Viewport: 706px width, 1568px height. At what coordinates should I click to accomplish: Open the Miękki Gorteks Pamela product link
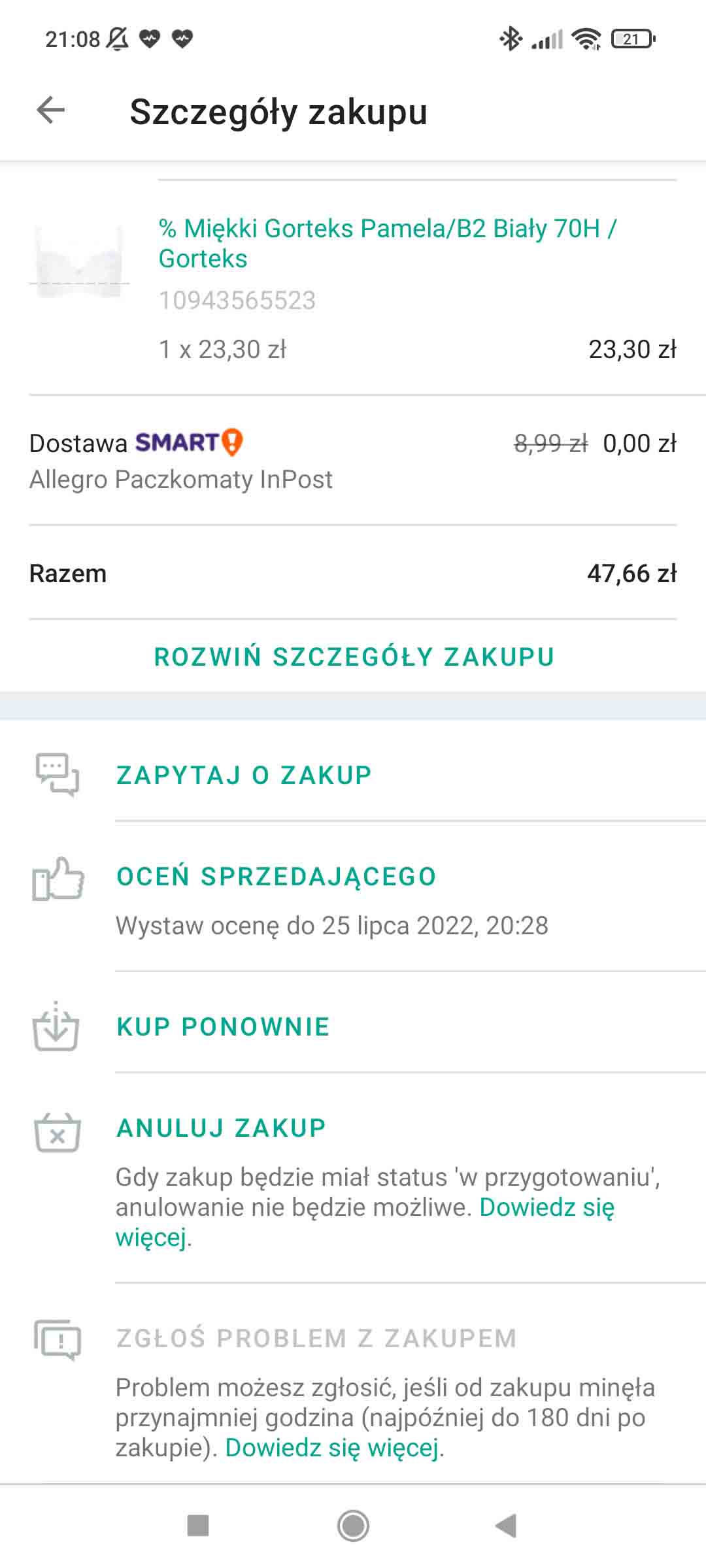coord(387,243)
